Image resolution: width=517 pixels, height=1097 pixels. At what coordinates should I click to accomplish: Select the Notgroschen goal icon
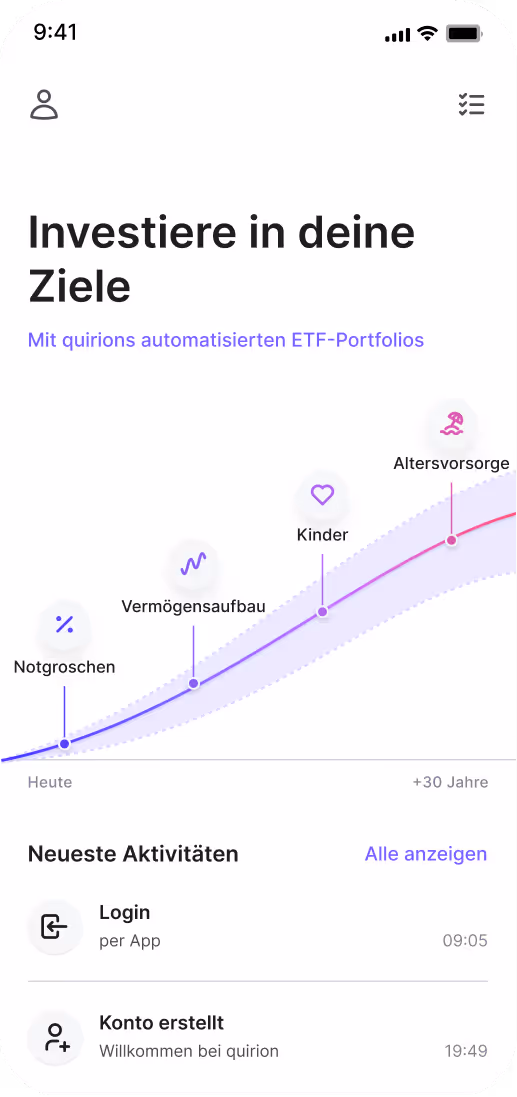click(x=64, y=625)
